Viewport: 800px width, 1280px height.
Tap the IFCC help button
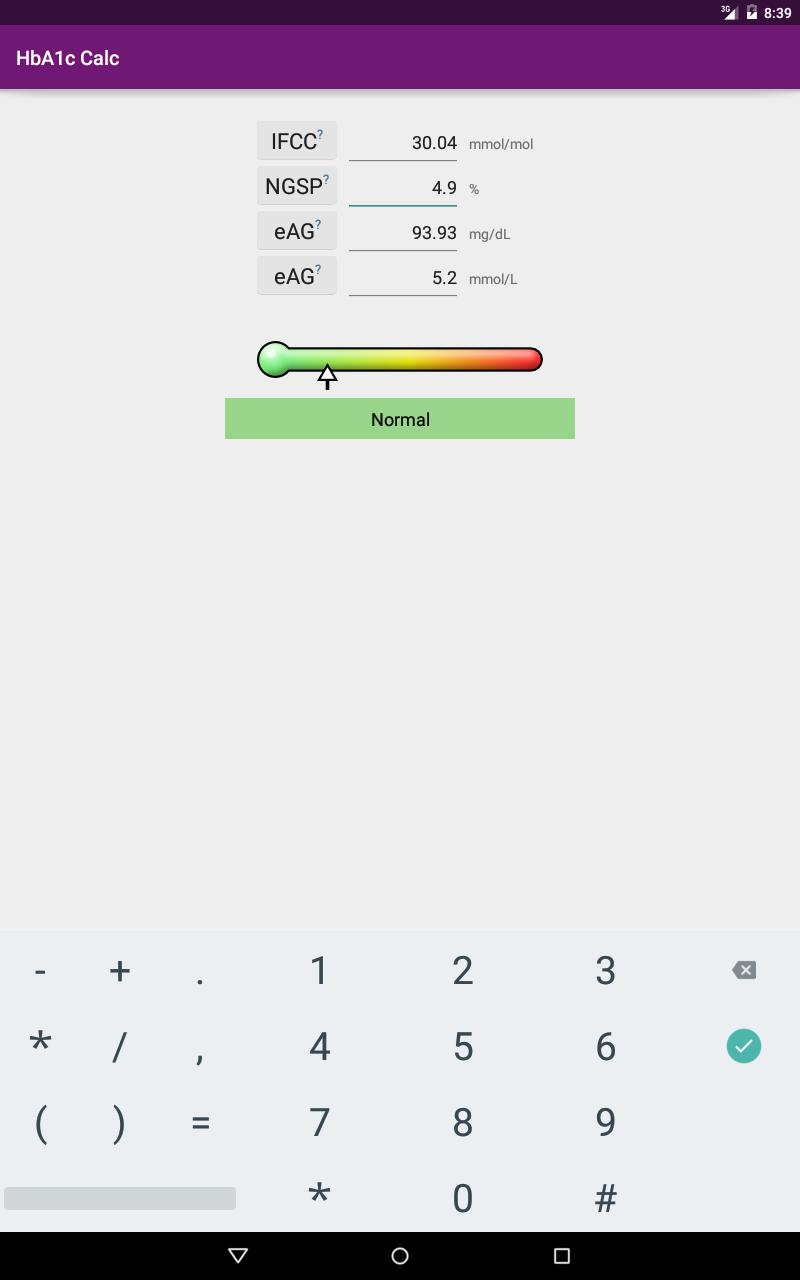click(x=297, y=141)
